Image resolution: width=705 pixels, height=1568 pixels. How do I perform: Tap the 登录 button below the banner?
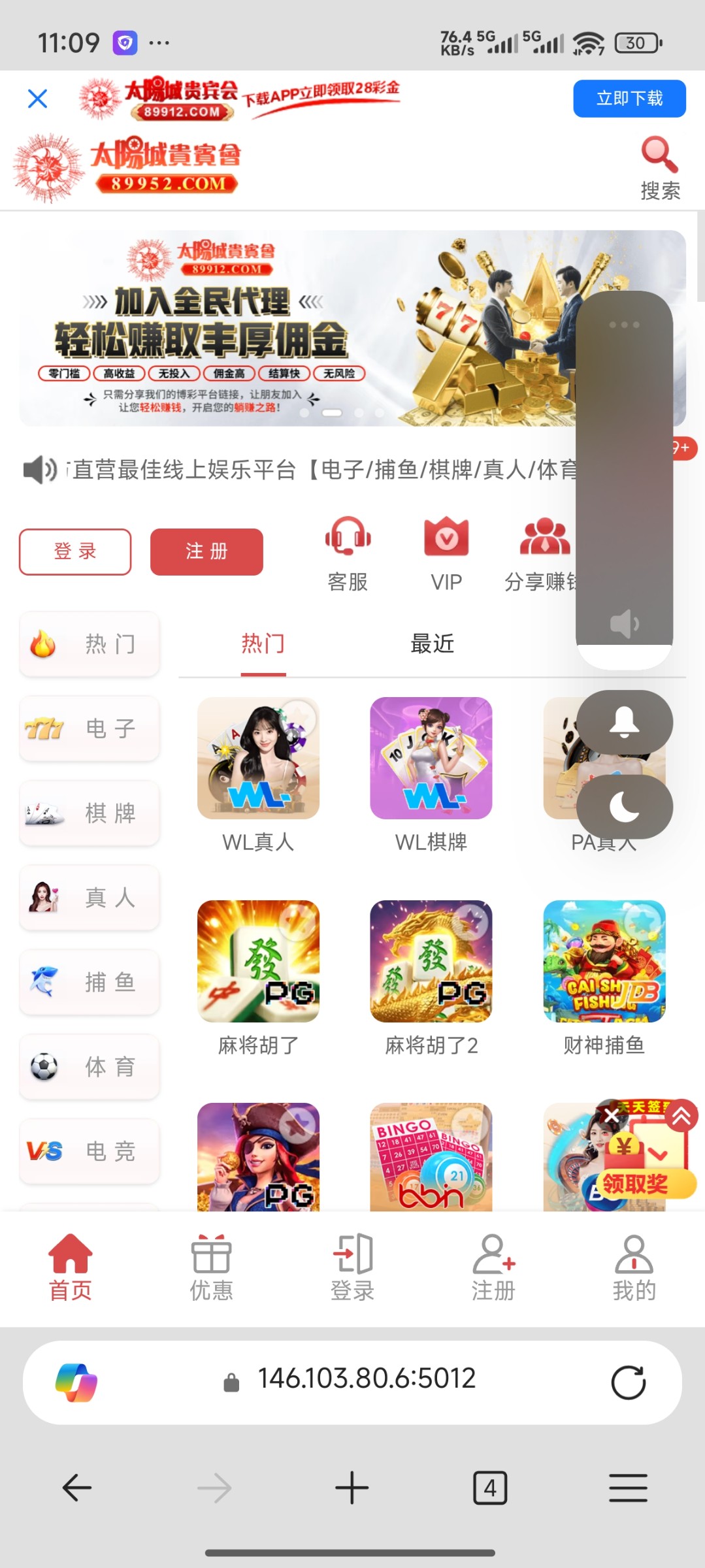click(x=75, y=551)
